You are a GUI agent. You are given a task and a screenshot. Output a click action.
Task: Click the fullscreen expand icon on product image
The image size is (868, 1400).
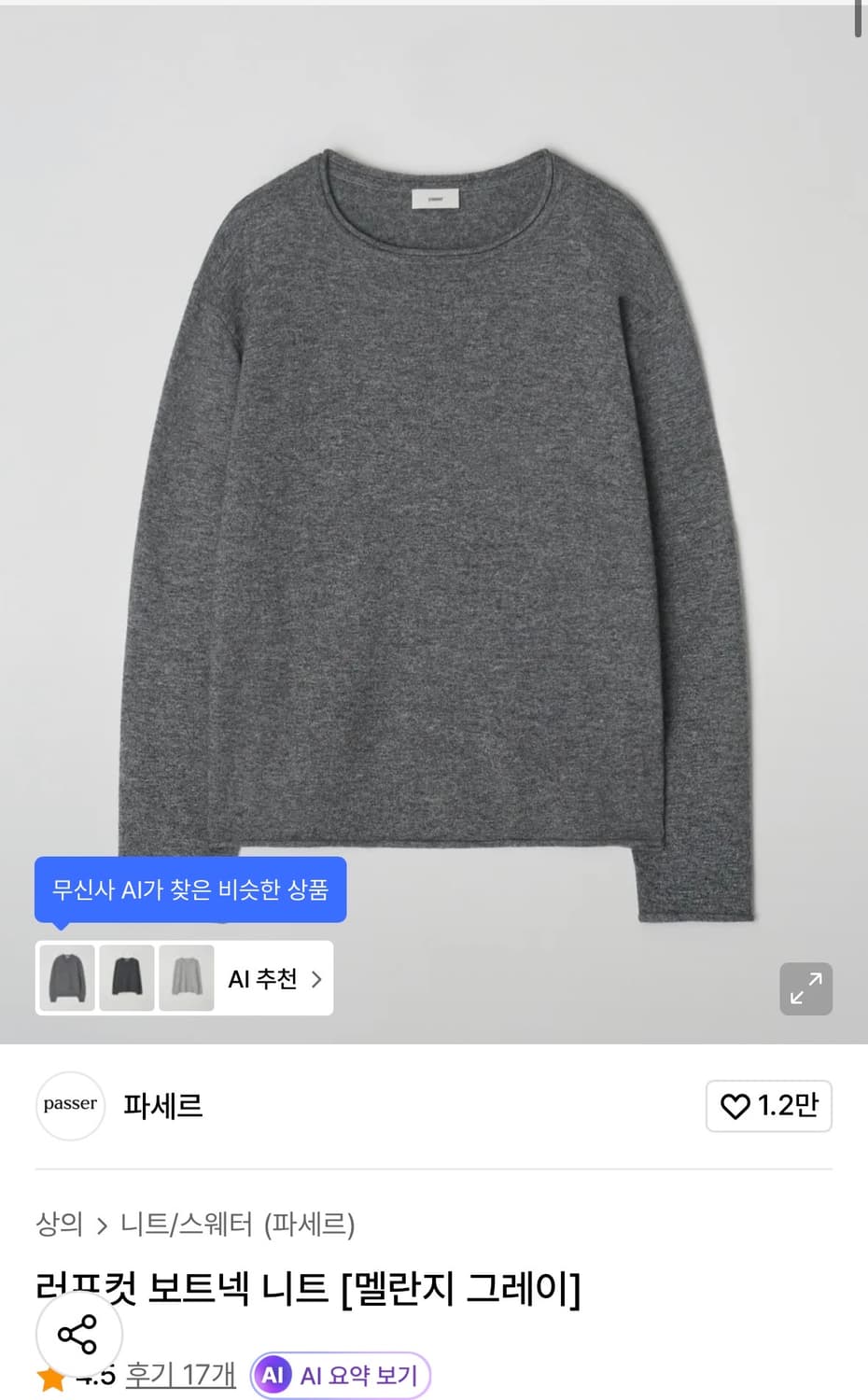[x=805, y=988]
